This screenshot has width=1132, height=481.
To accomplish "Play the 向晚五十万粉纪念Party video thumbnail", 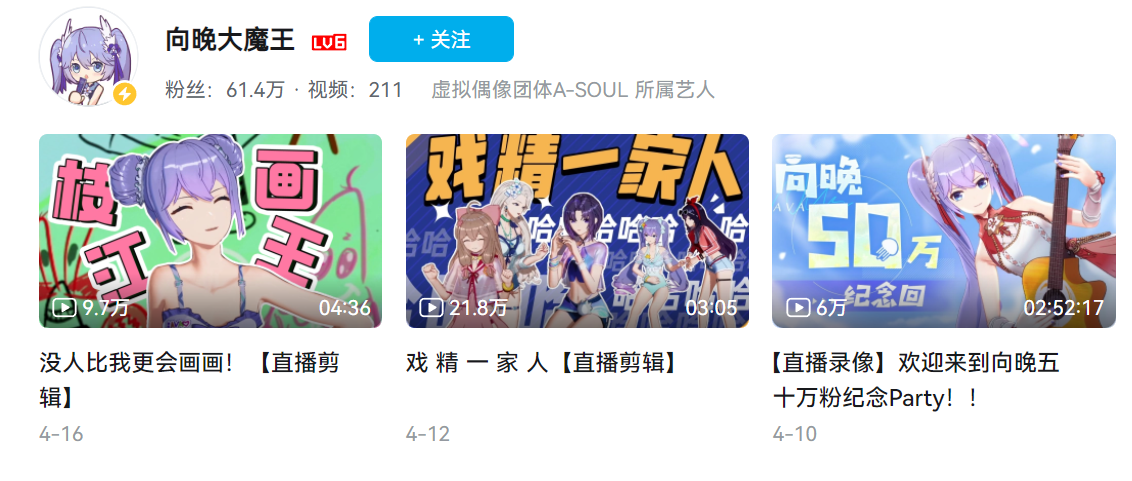I will pyautogui.click(x=943, y=230).
